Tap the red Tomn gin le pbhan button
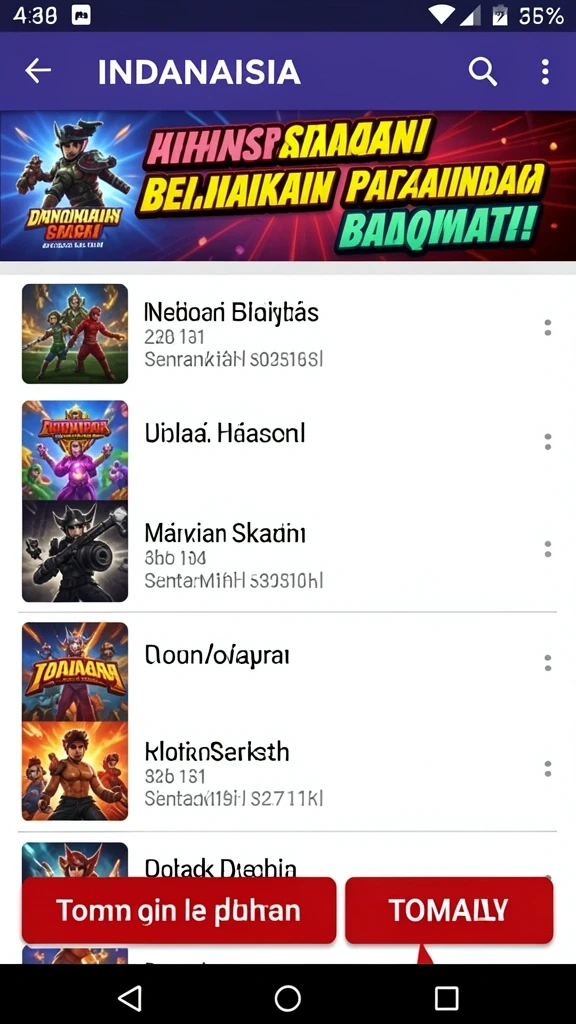 [179, 910]
